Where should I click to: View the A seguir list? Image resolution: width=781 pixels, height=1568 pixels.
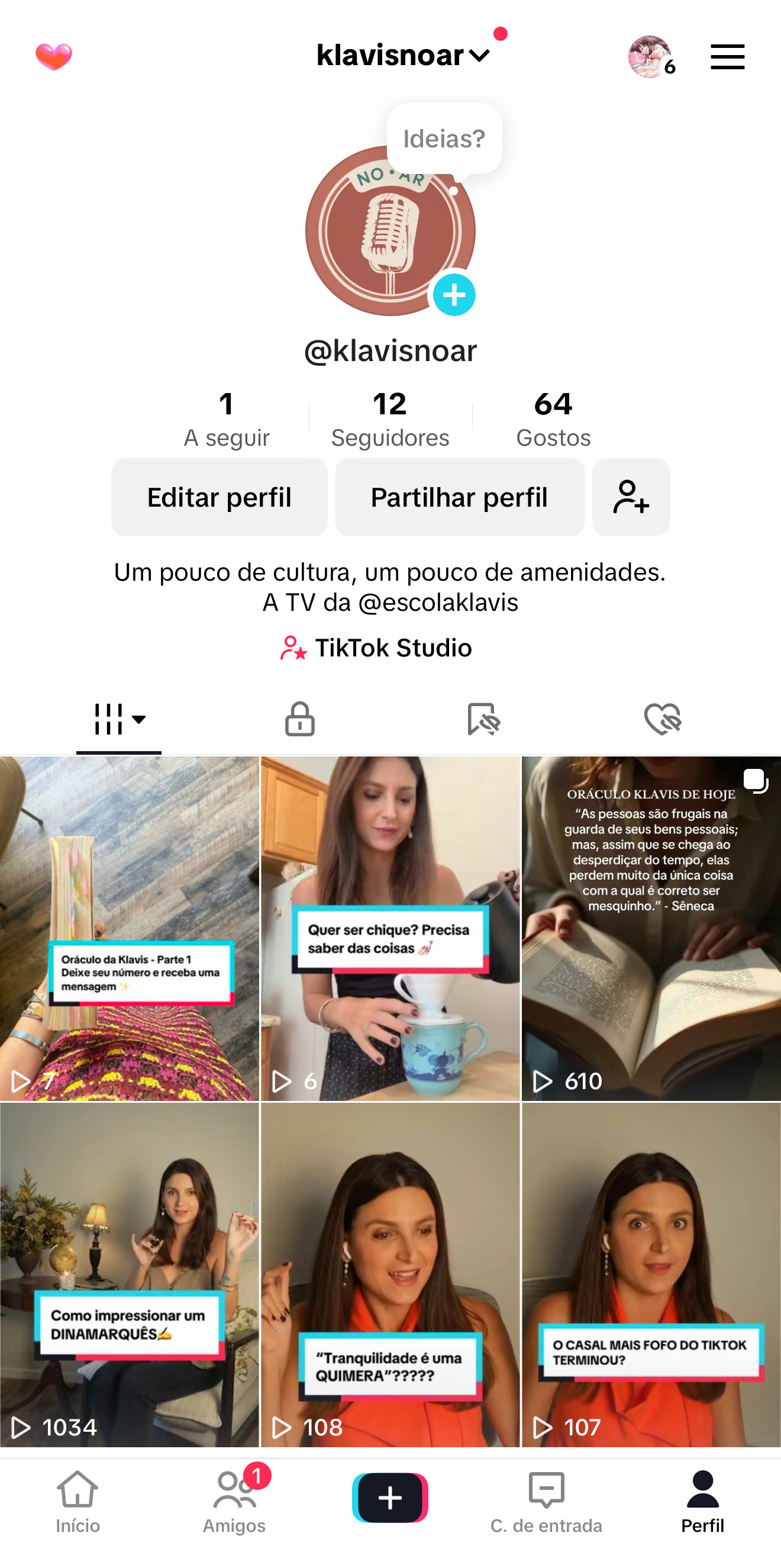click(226, 420)
